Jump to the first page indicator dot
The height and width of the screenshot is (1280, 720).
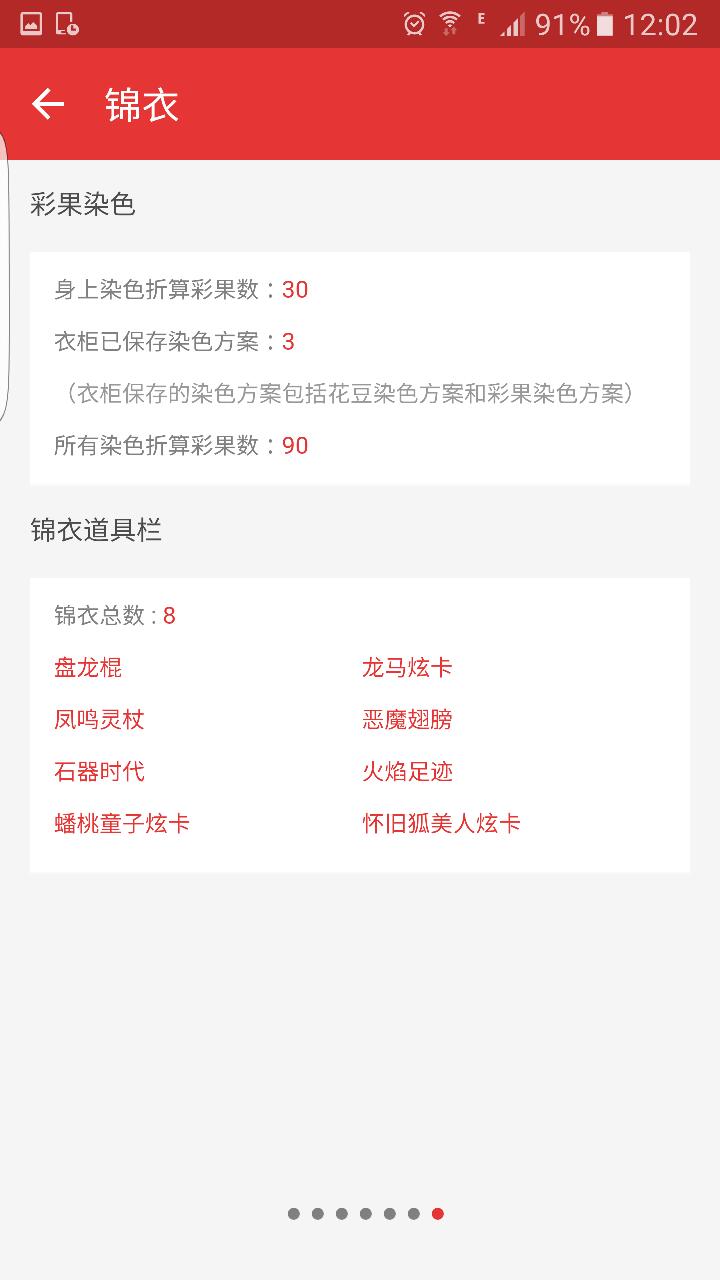(294, 1214)
